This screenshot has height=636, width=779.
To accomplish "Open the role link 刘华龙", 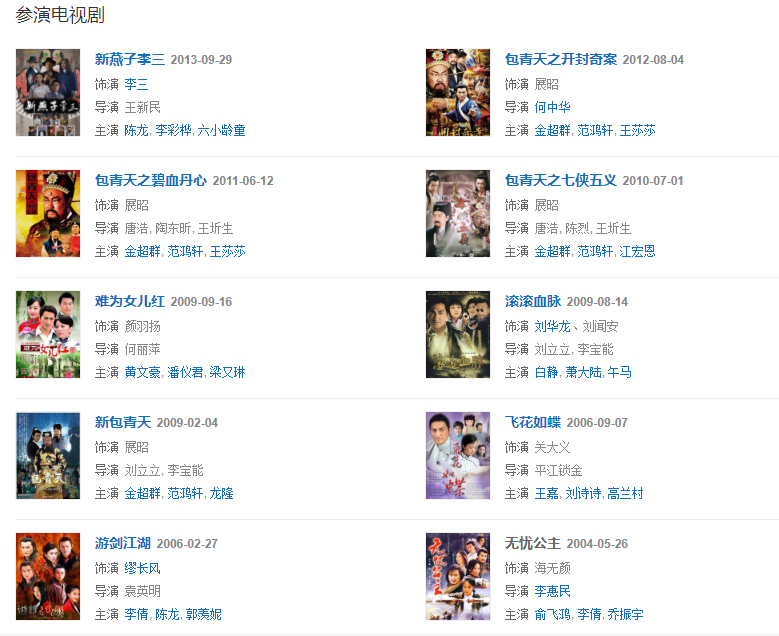I will (x=552, y=326).
